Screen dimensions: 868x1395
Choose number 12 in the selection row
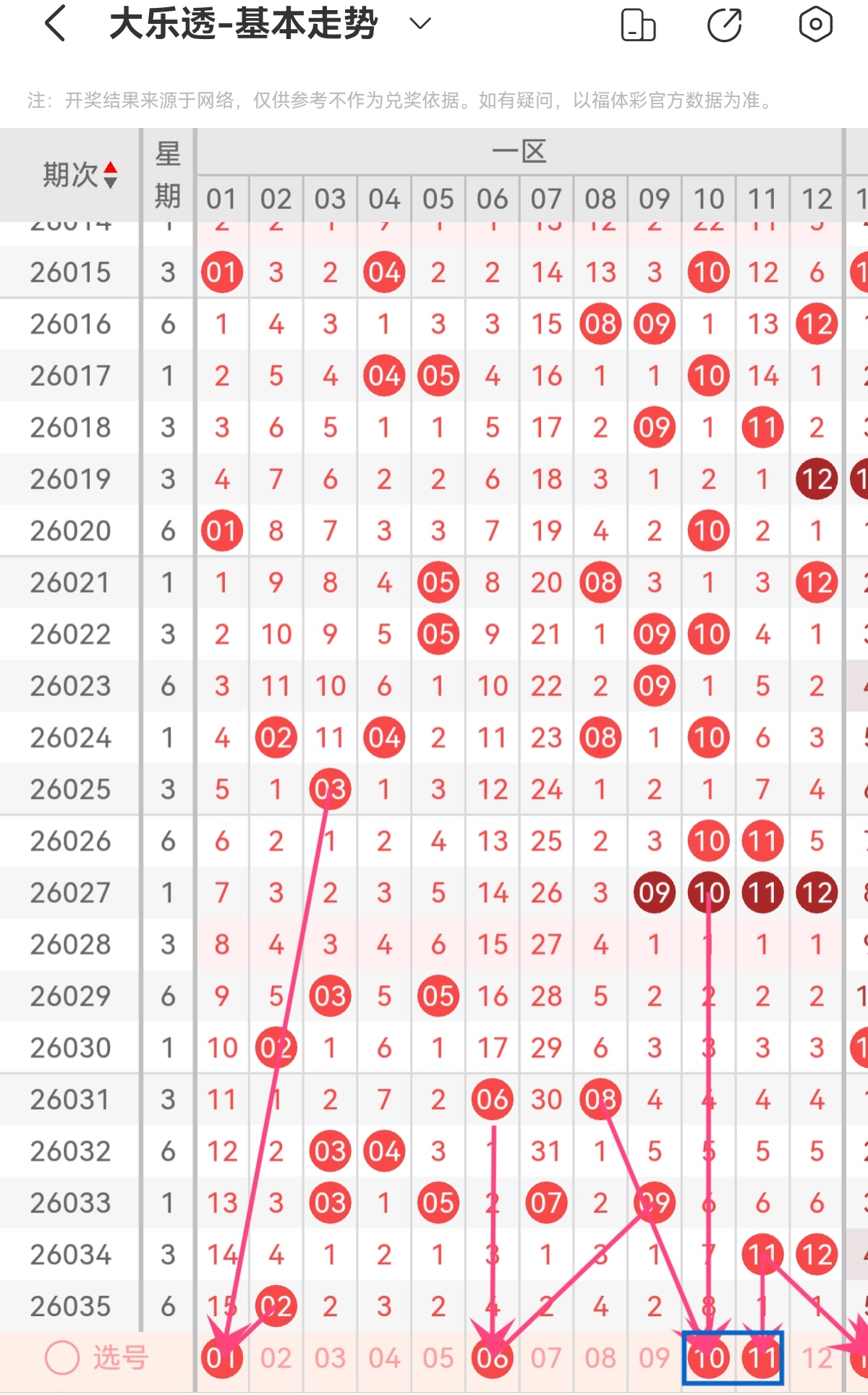click(x=817, y=1358)
